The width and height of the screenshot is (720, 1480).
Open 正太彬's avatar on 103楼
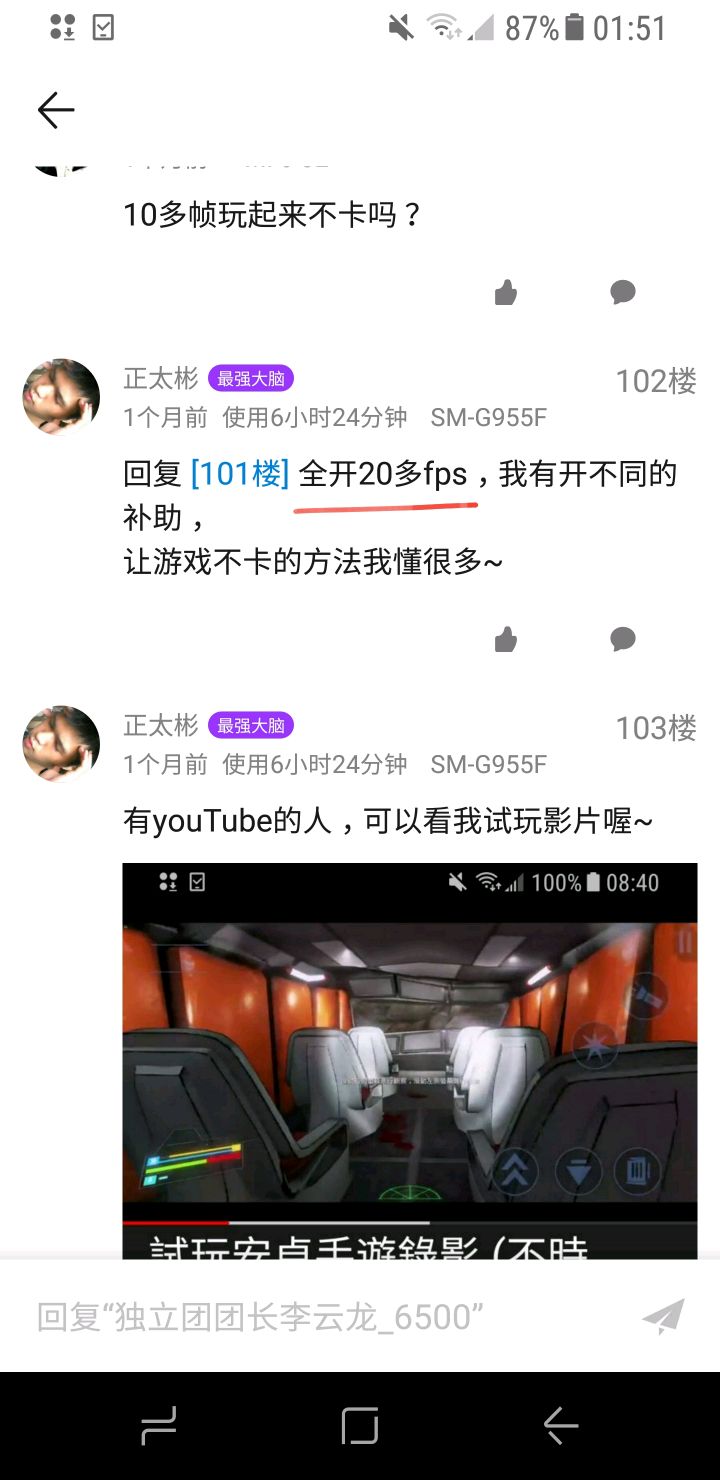[x=61, y=744]
